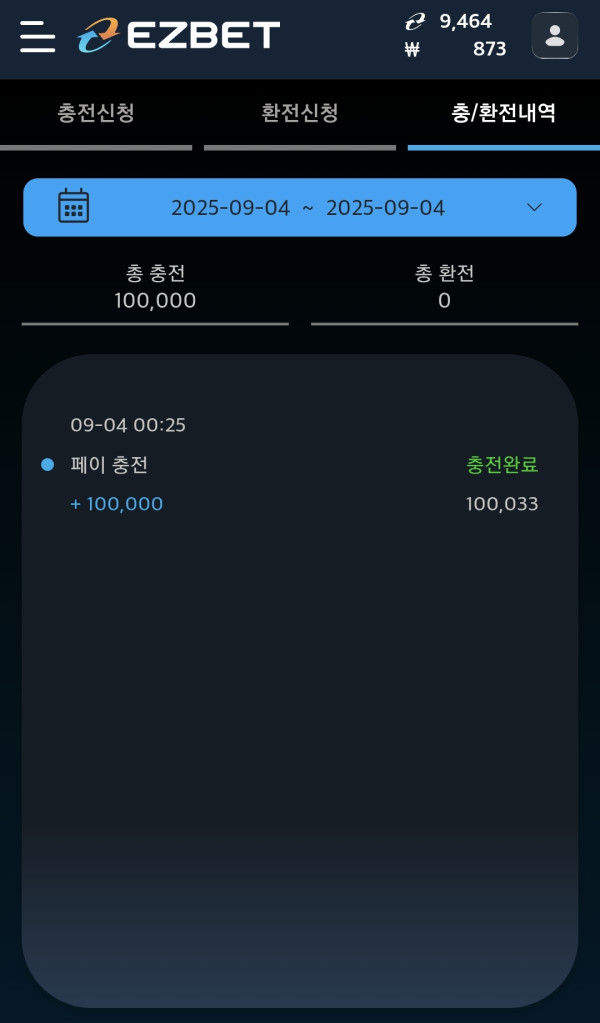Select the 충/환전내역 tab

[503, 113]
